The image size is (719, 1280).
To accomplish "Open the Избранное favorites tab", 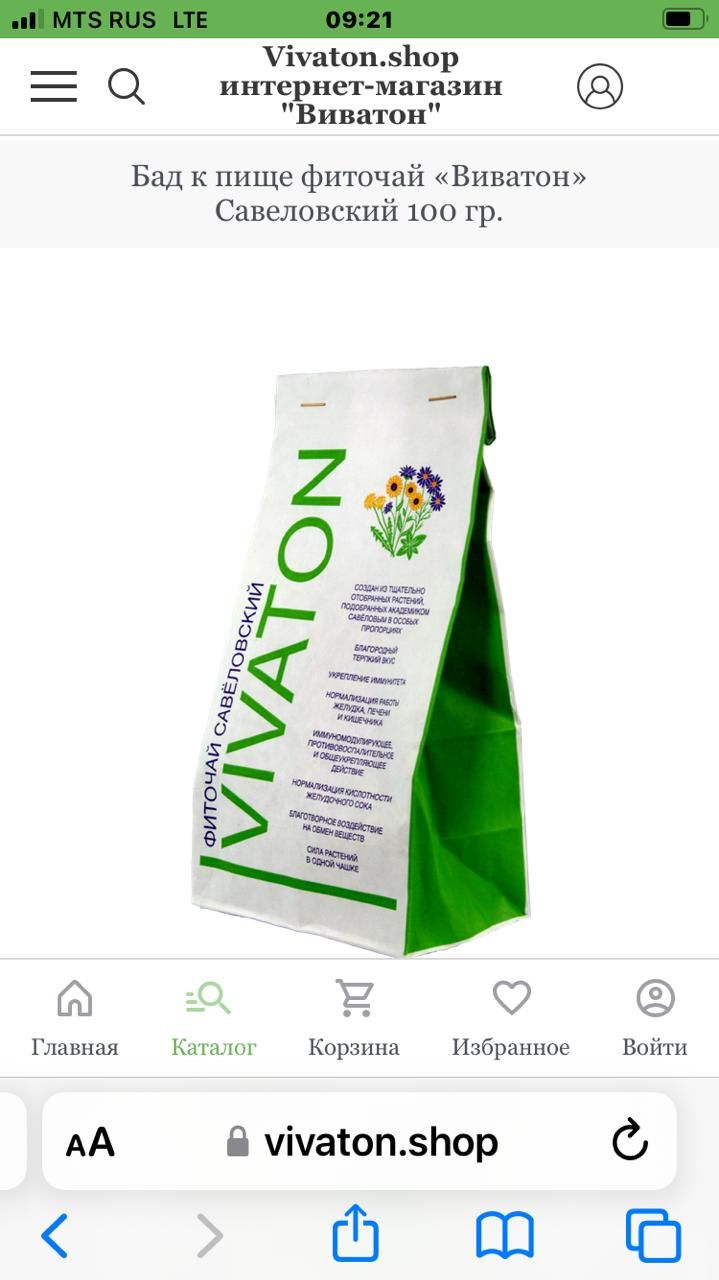I will tap(511, 1018).
